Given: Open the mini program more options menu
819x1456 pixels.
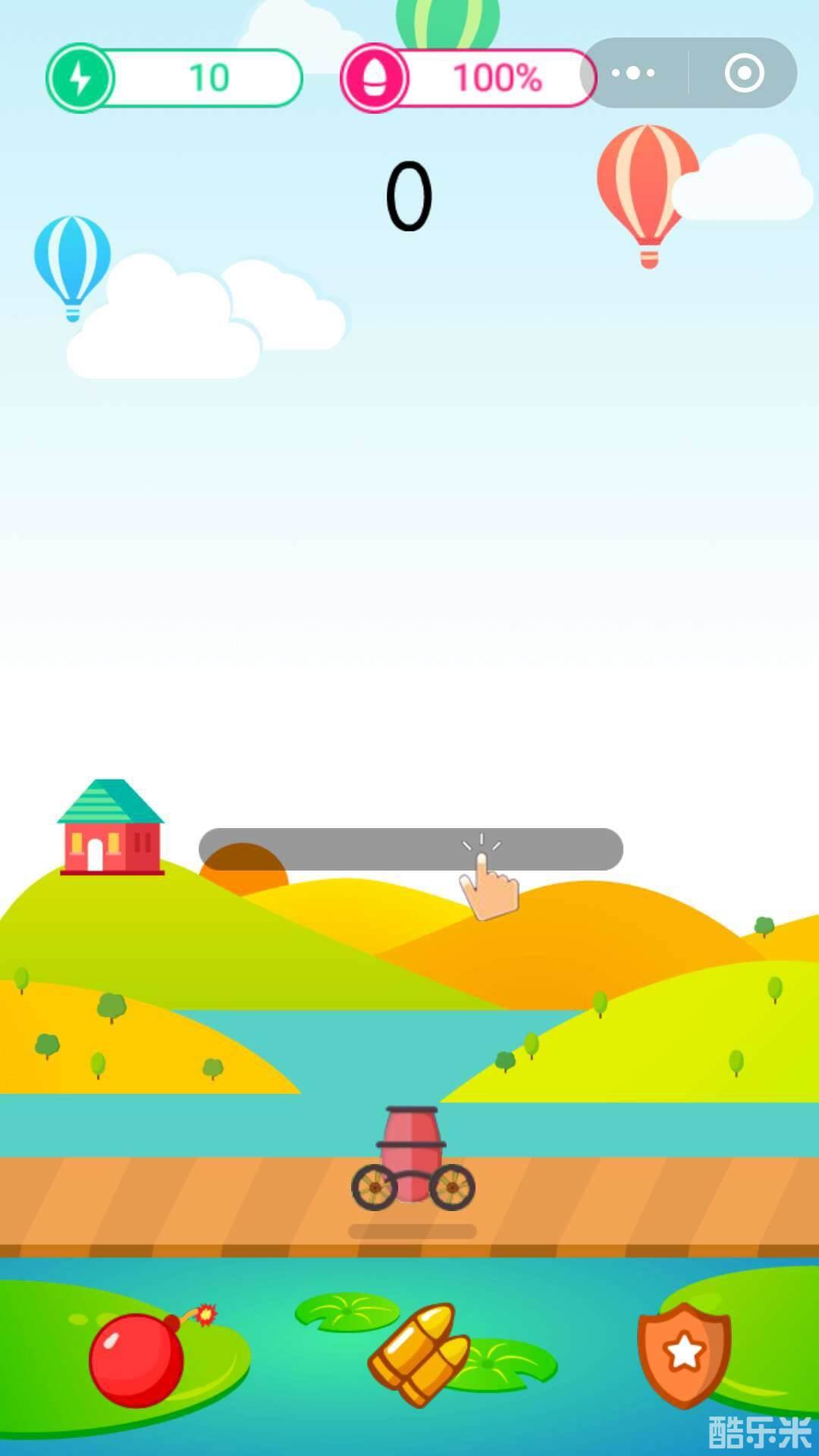Looking at the screenshot, I should (634, 74).
